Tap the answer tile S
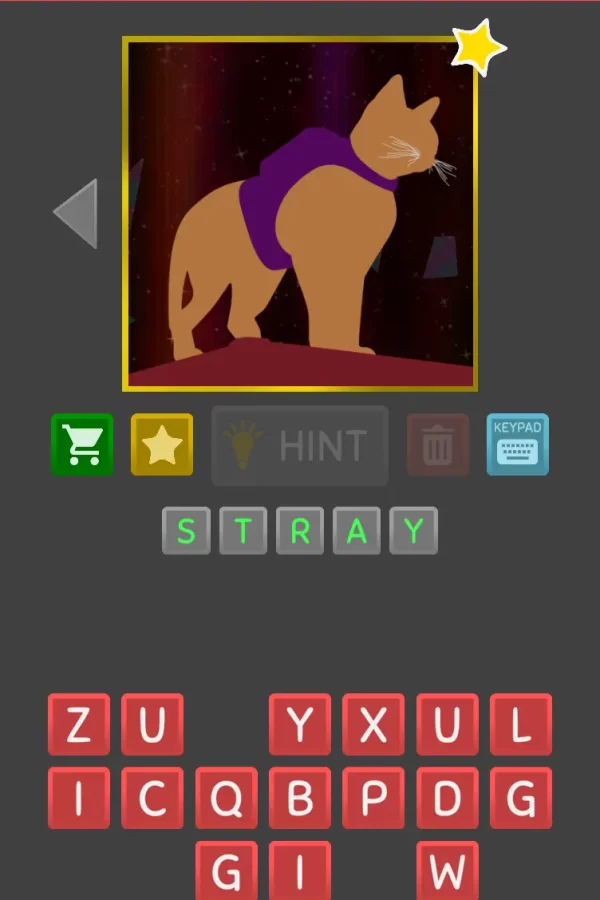 [186, 531]
